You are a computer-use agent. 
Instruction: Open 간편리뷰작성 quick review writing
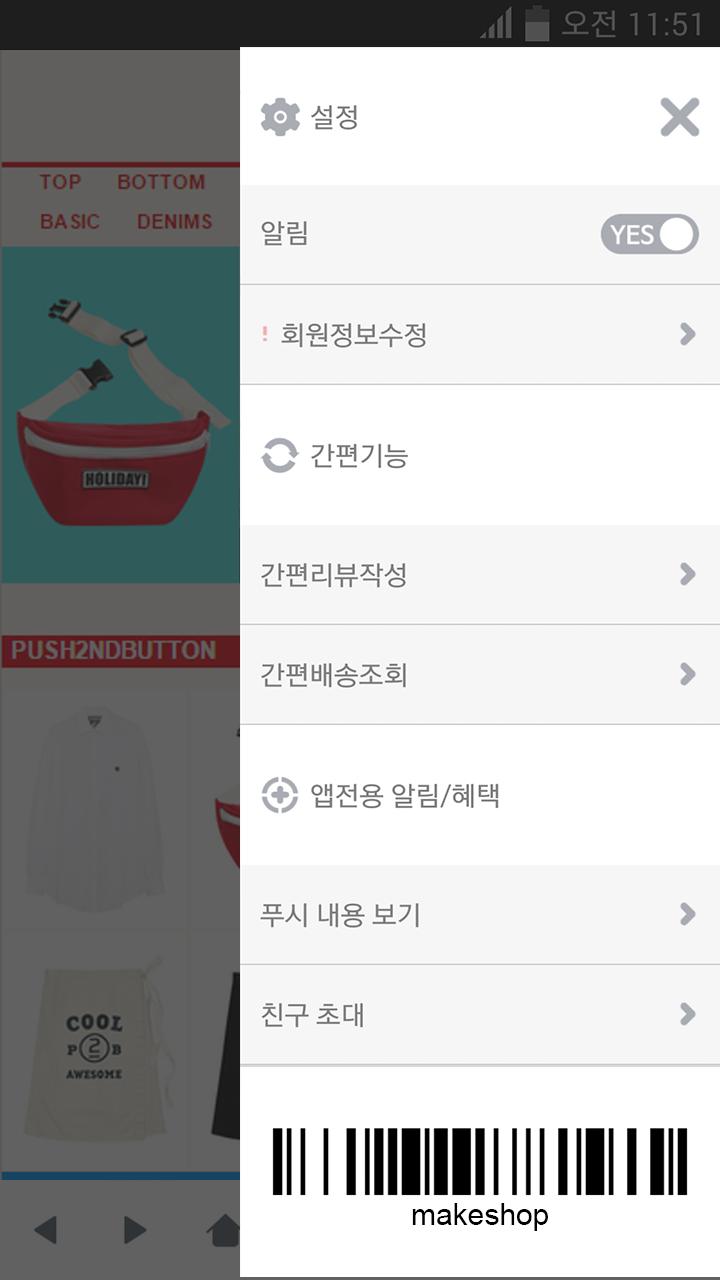point(480,575)
